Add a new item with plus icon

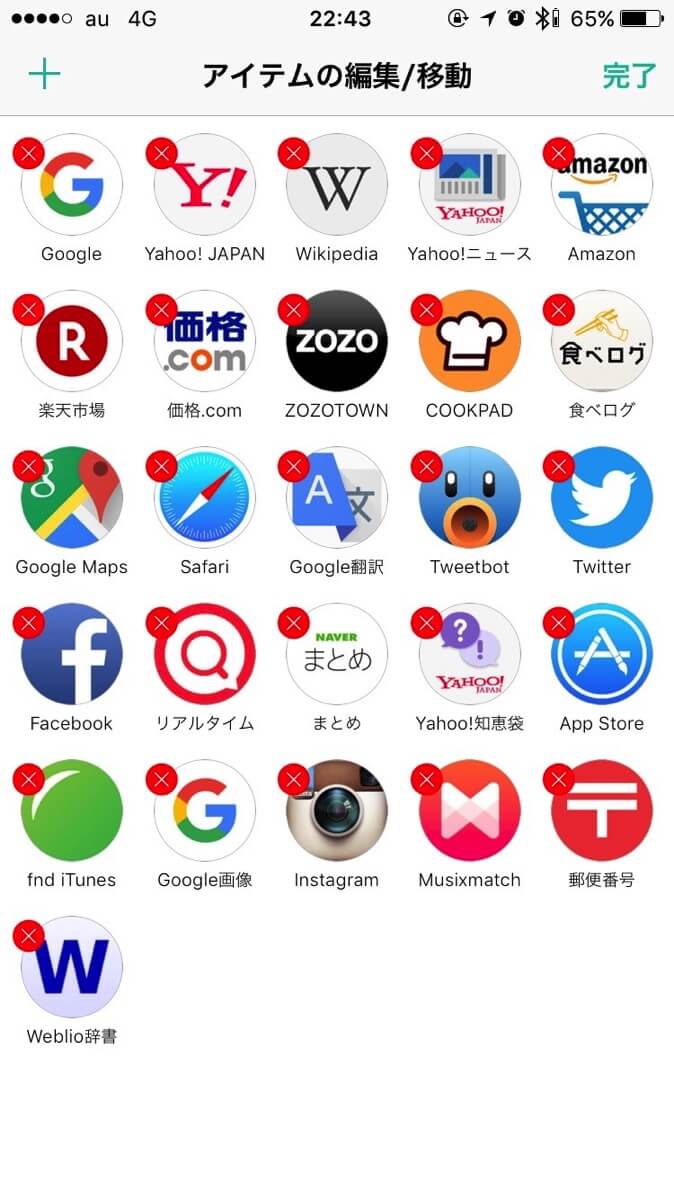tap(44, 74)
